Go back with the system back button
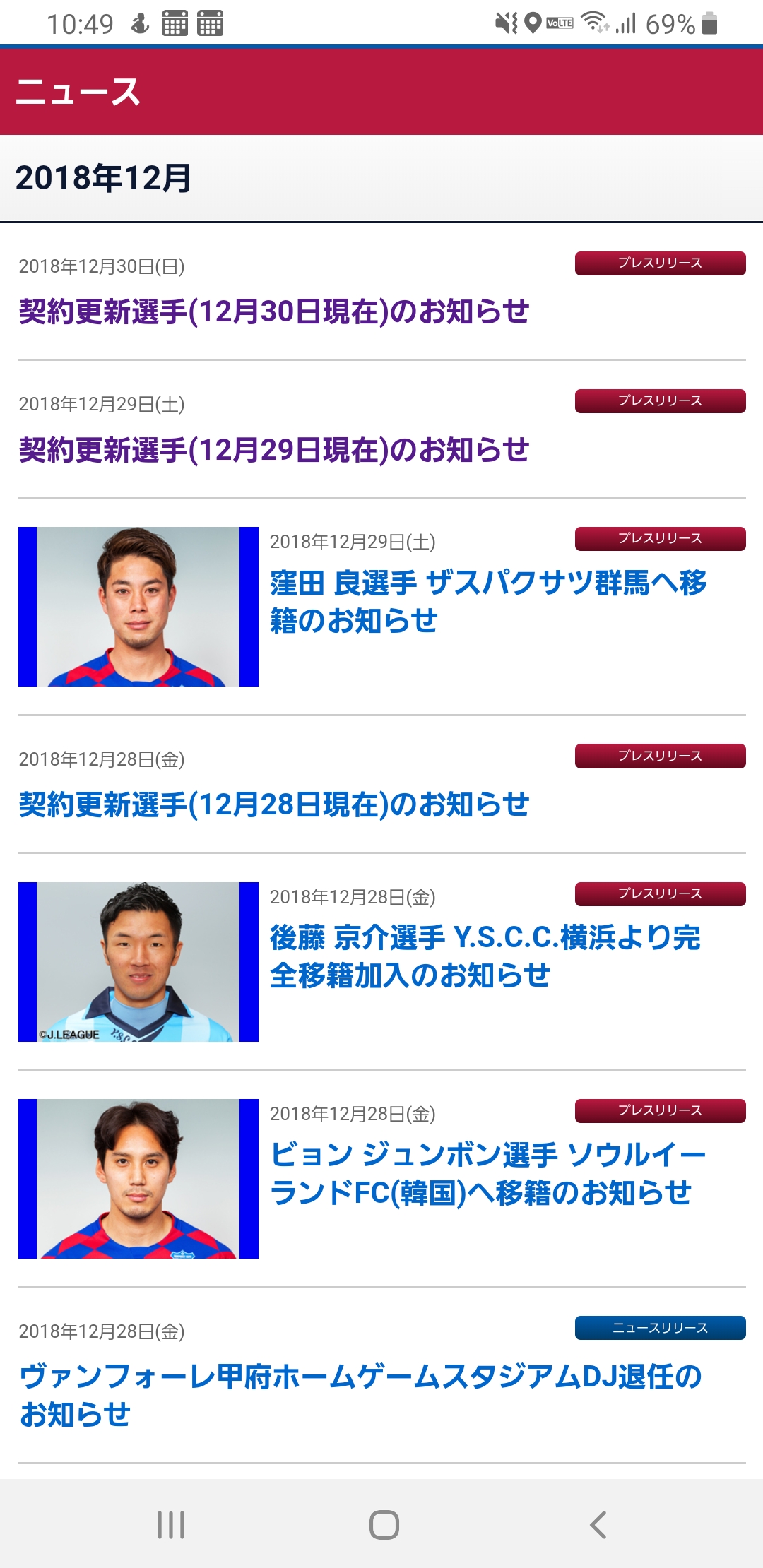The image size is (763, 1568). click(598, 1525)
